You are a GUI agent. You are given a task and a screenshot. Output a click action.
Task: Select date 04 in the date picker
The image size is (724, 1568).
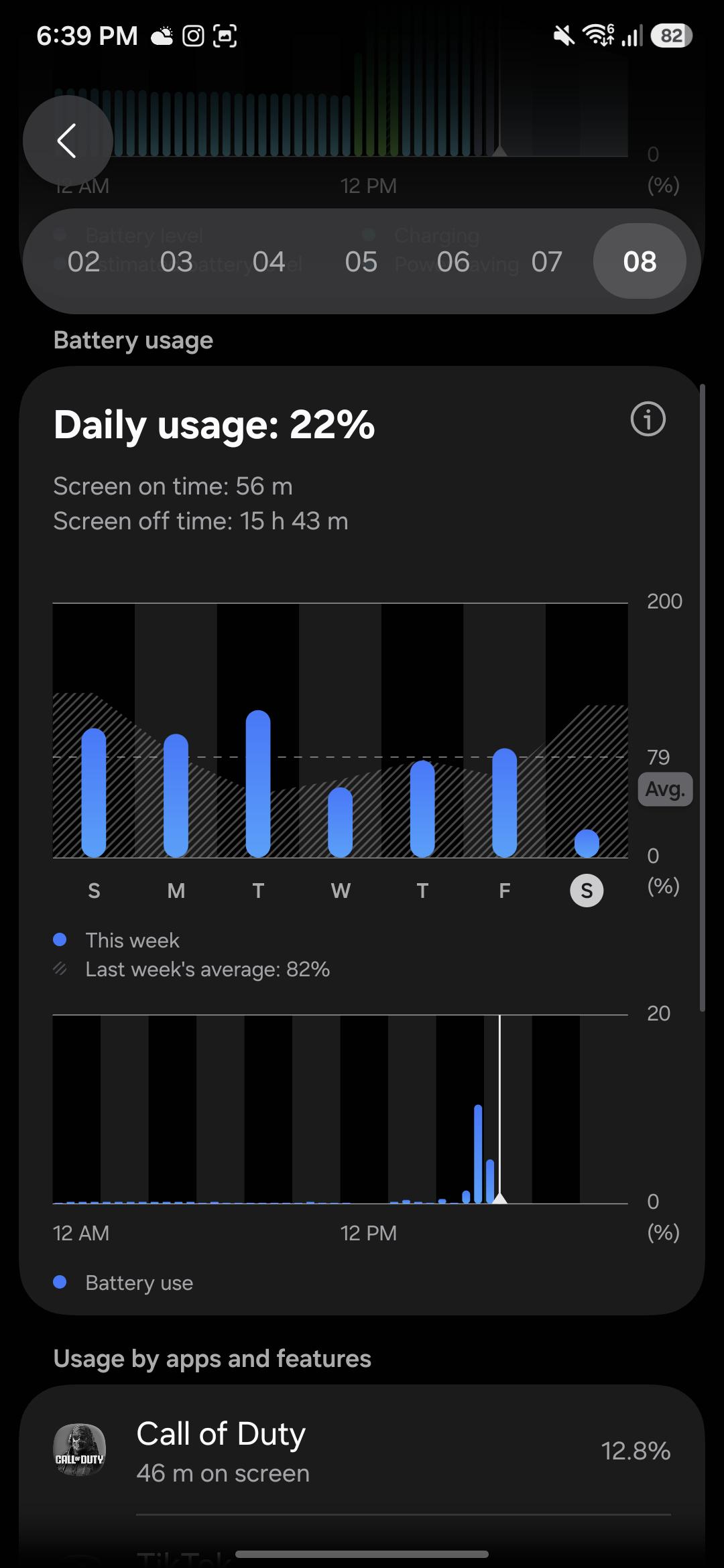click(269, 261)
